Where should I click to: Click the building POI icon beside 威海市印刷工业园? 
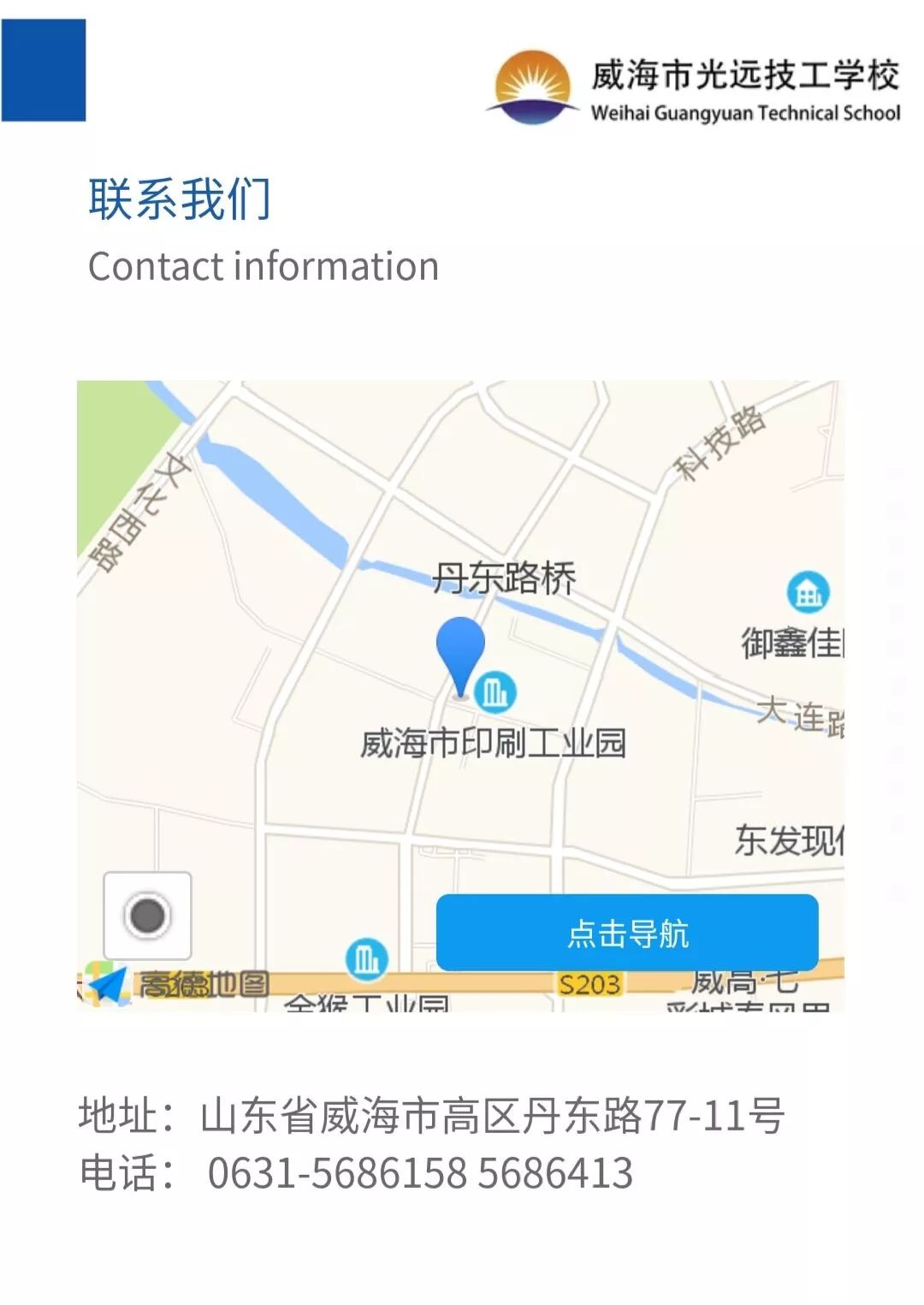[495, 691]
